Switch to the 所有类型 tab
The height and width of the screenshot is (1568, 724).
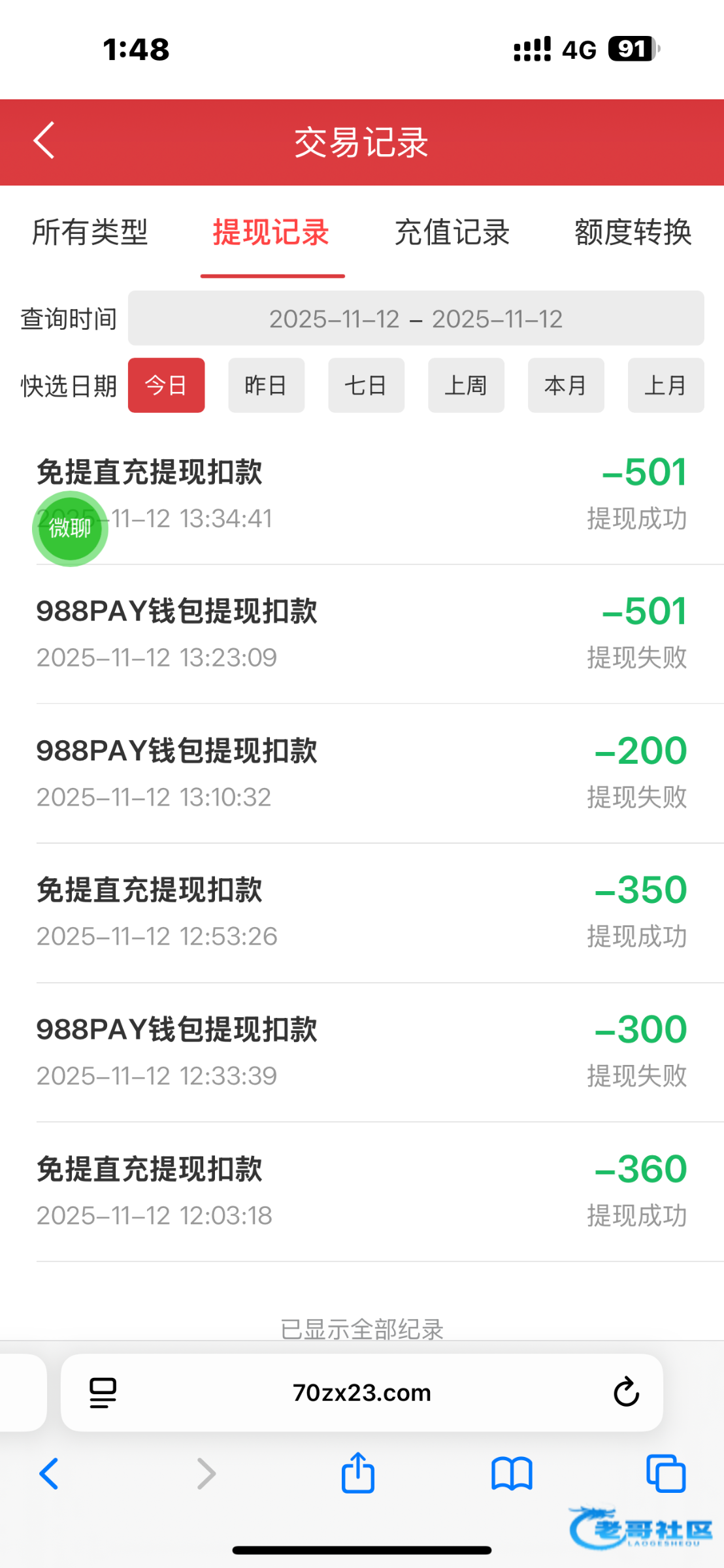pos(90,233)
